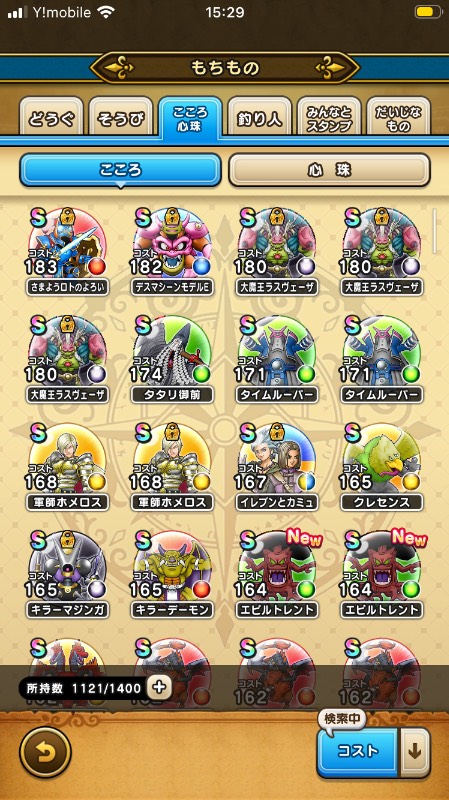Select the クレセンス heart
This screenshot has height=800, width=449.
click(x=382, y=466)
